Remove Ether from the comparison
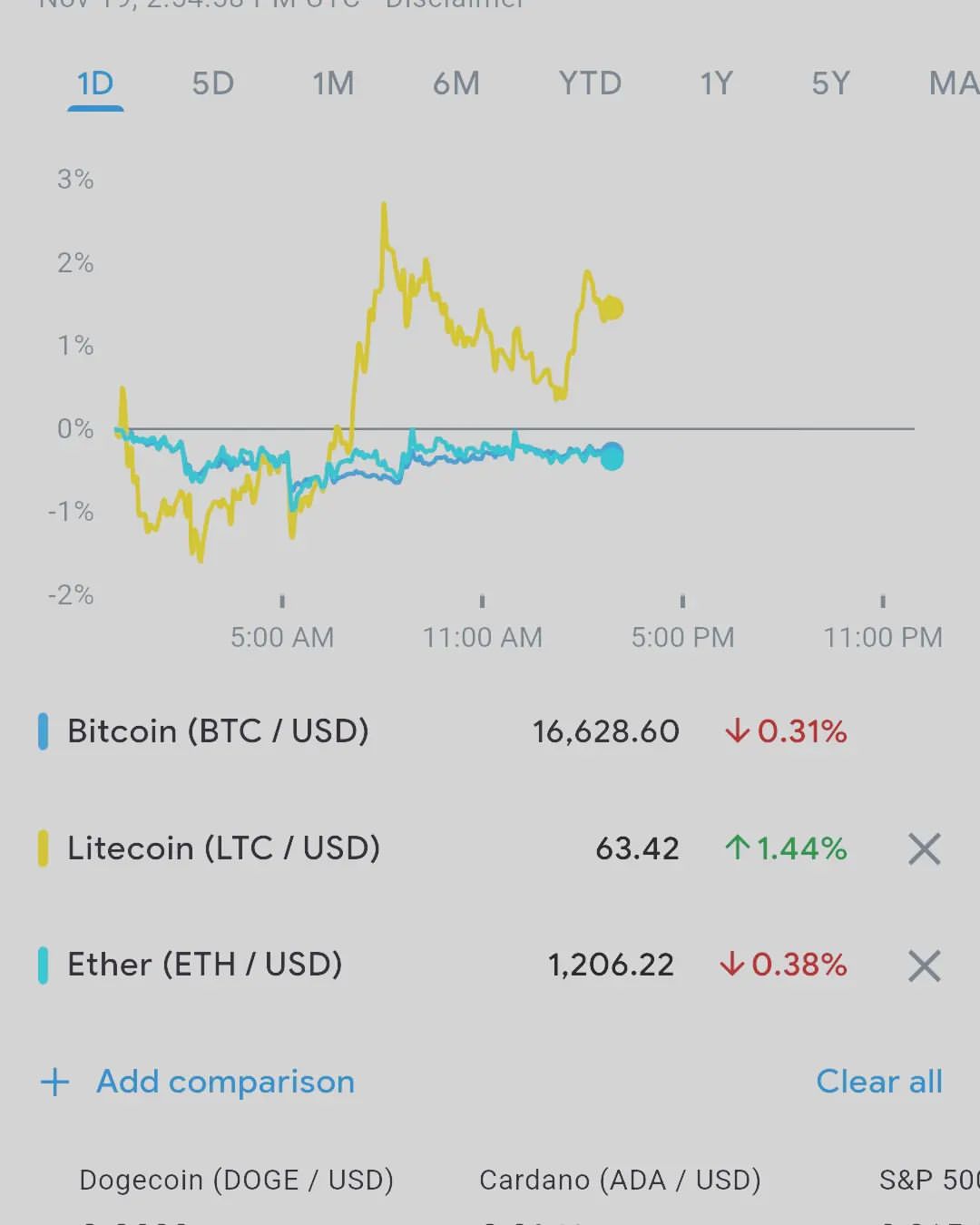 point(925,965)
